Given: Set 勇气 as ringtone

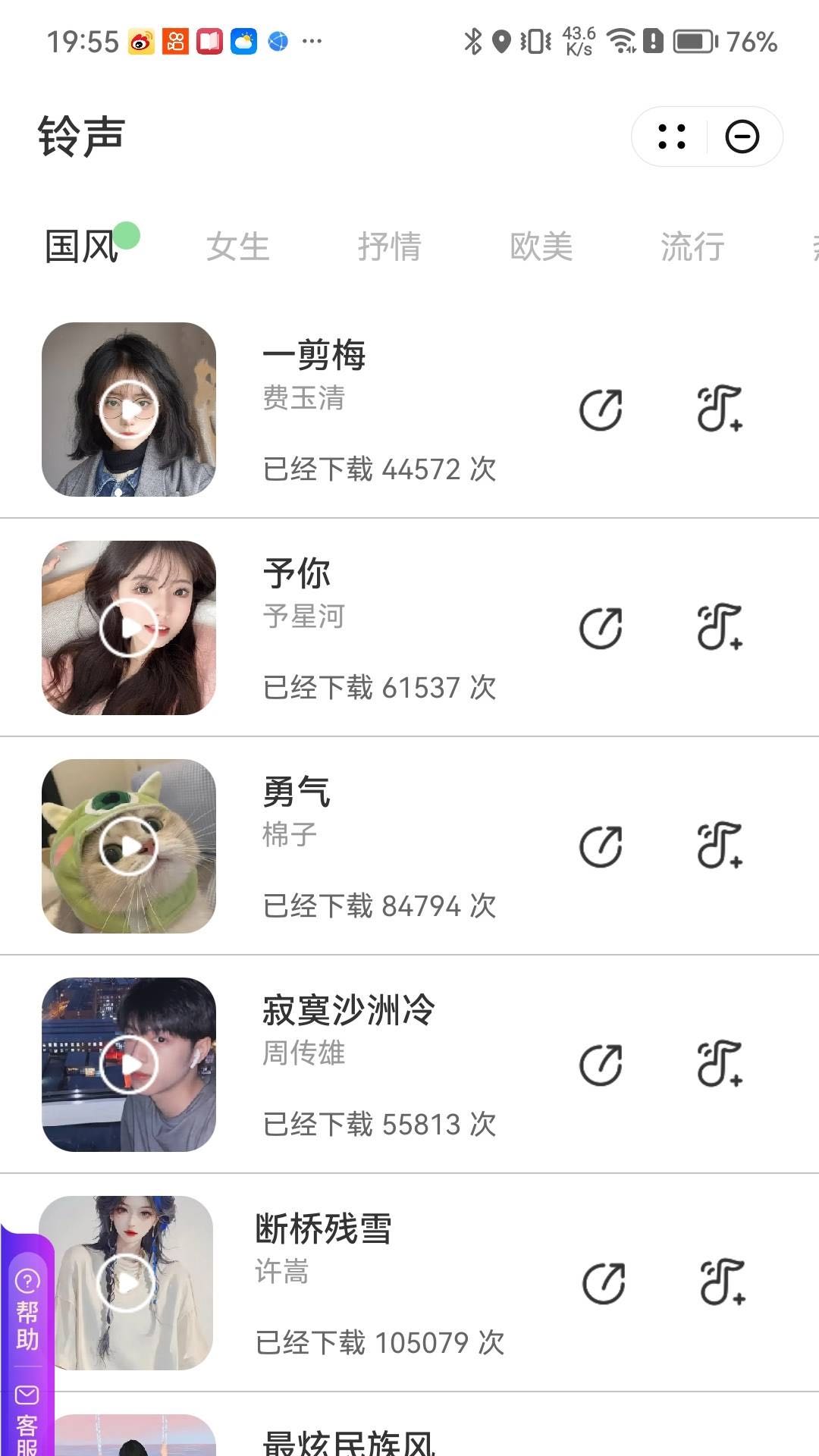Looking at the screenshot, I should tap(719, 846).
